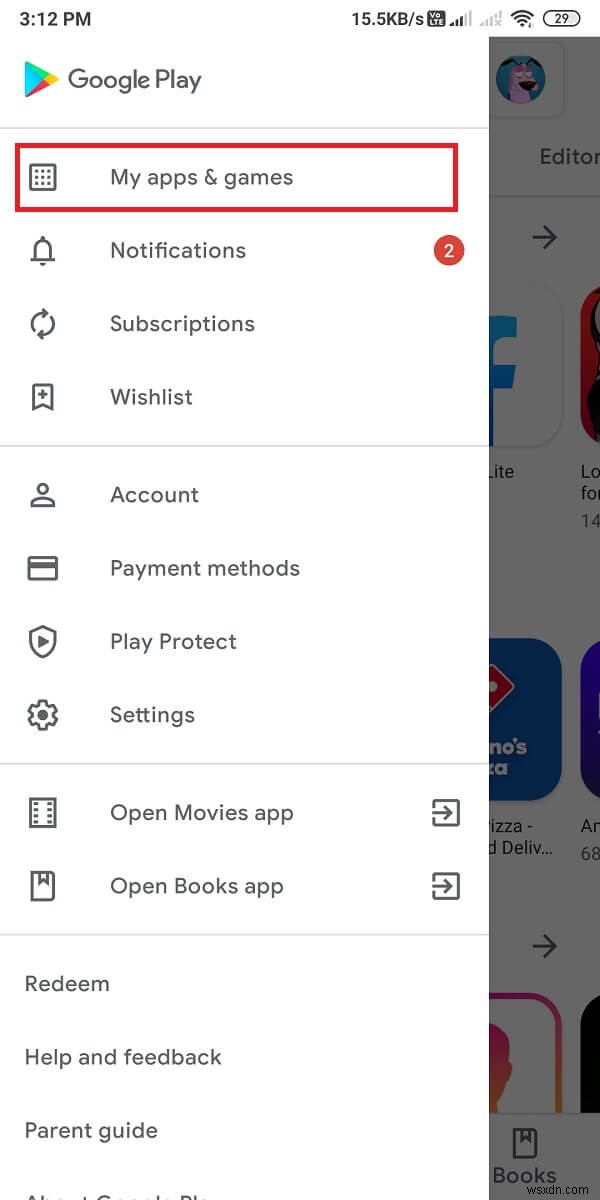Open Help and feedback
Screen dimensions: 600x1200
tap(123, 1057)
